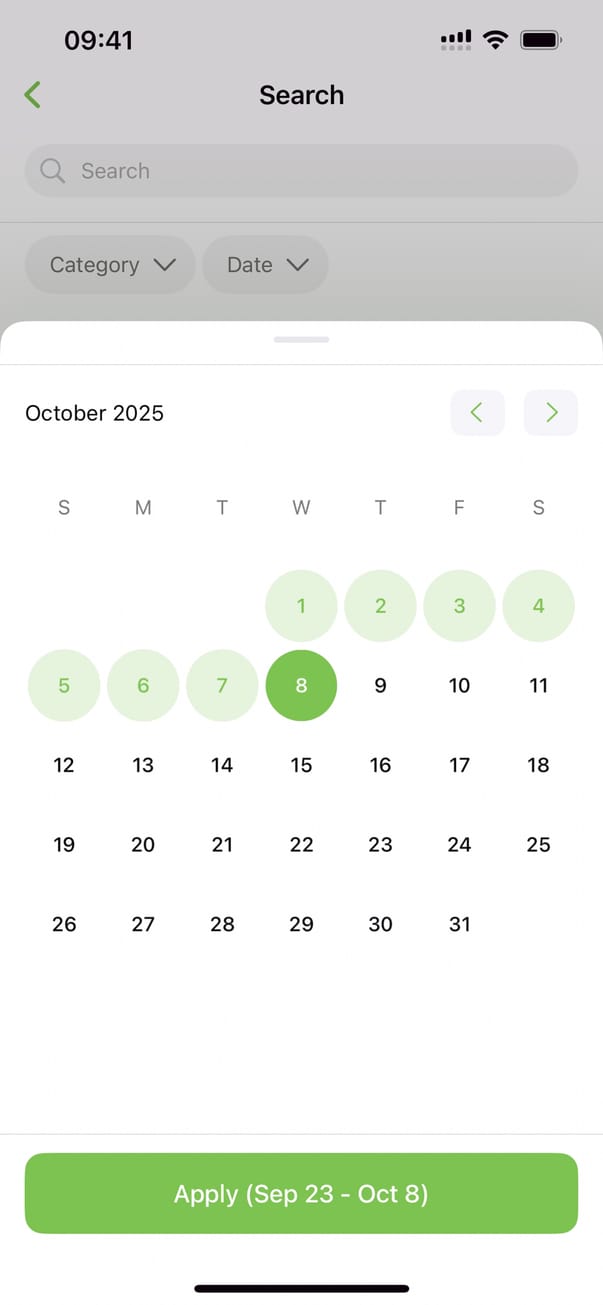Select October 6 on the calendar
Image resolution: width=603 pixels, height=1305 pixels.
143,686
